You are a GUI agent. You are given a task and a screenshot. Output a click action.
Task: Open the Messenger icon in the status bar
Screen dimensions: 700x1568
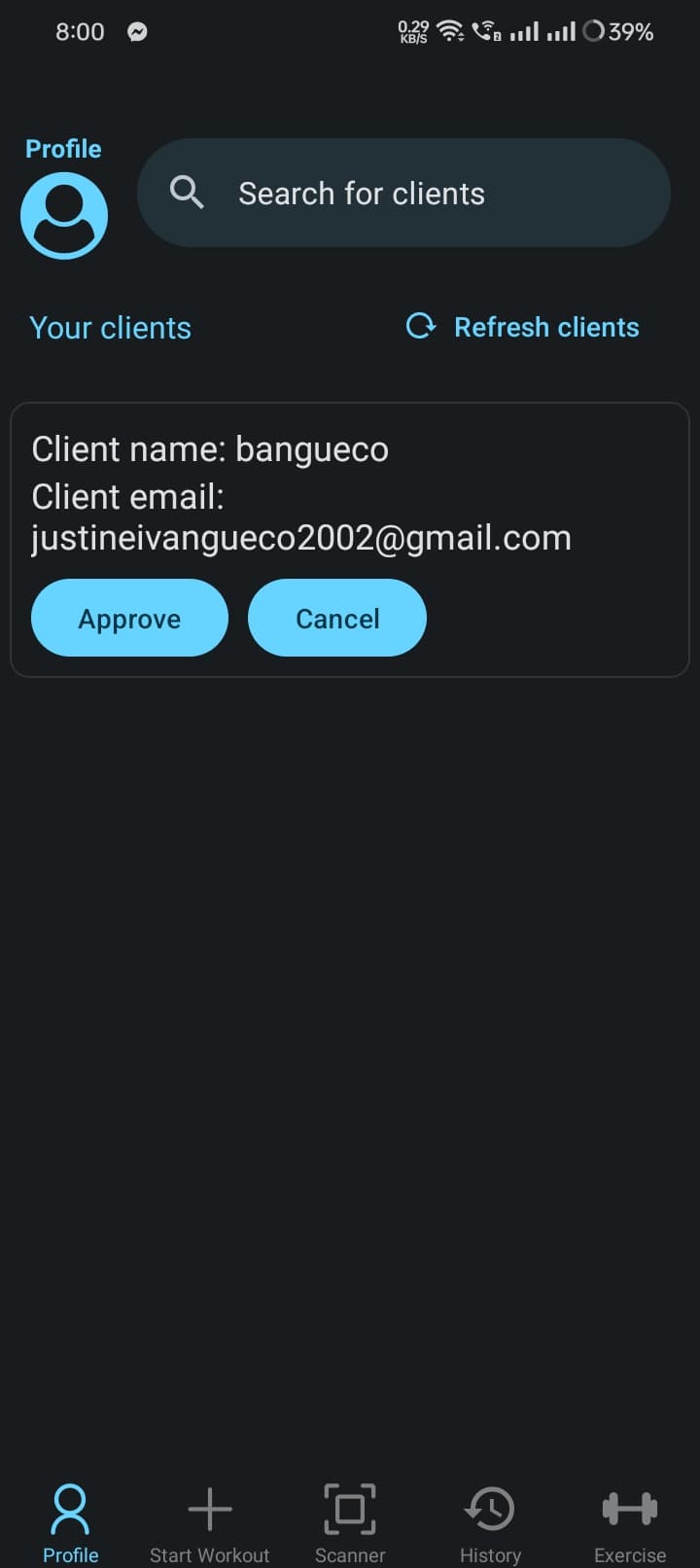[137, 31]
